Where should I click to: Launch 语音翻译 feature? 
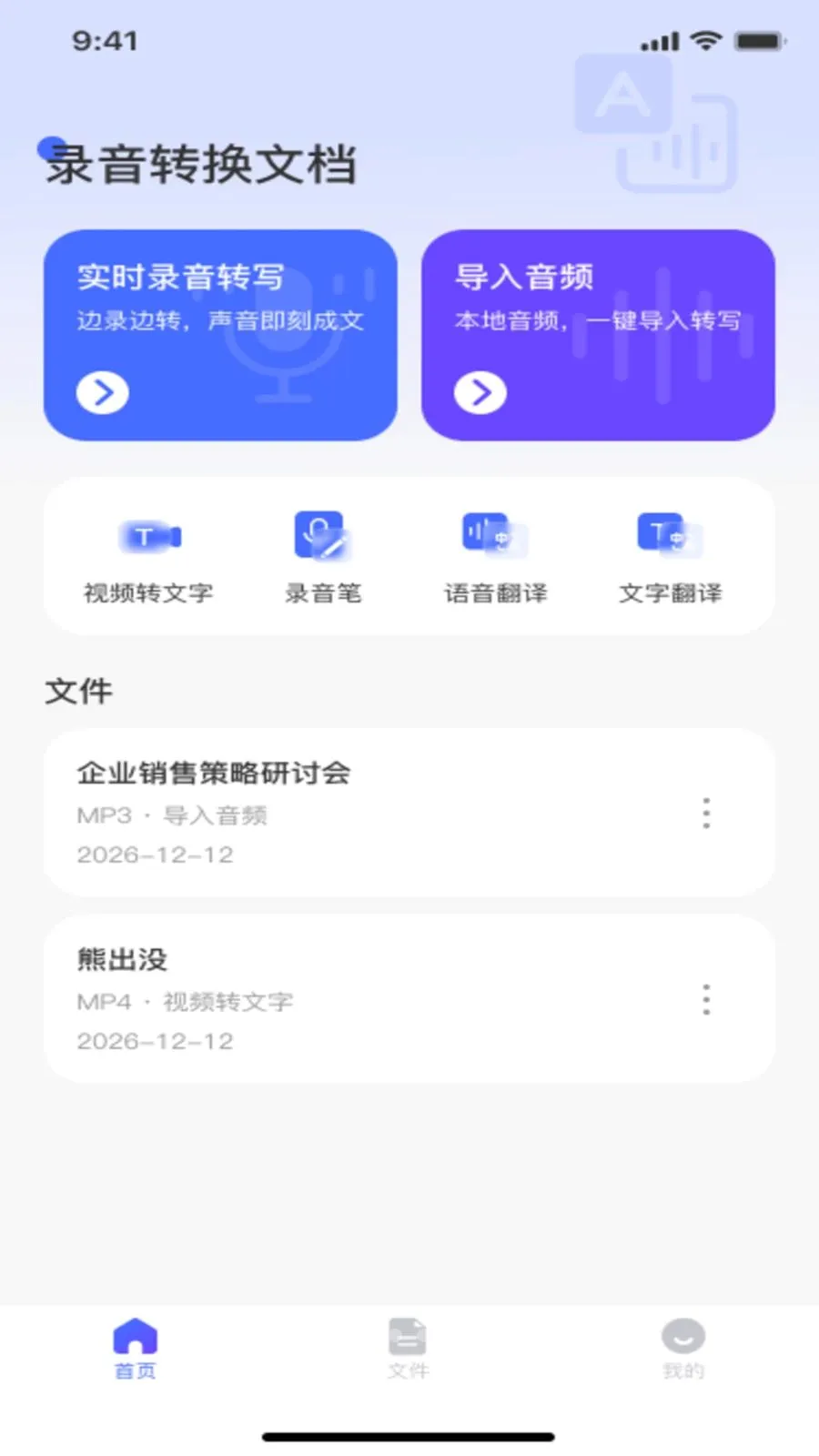tap(496, 558)
